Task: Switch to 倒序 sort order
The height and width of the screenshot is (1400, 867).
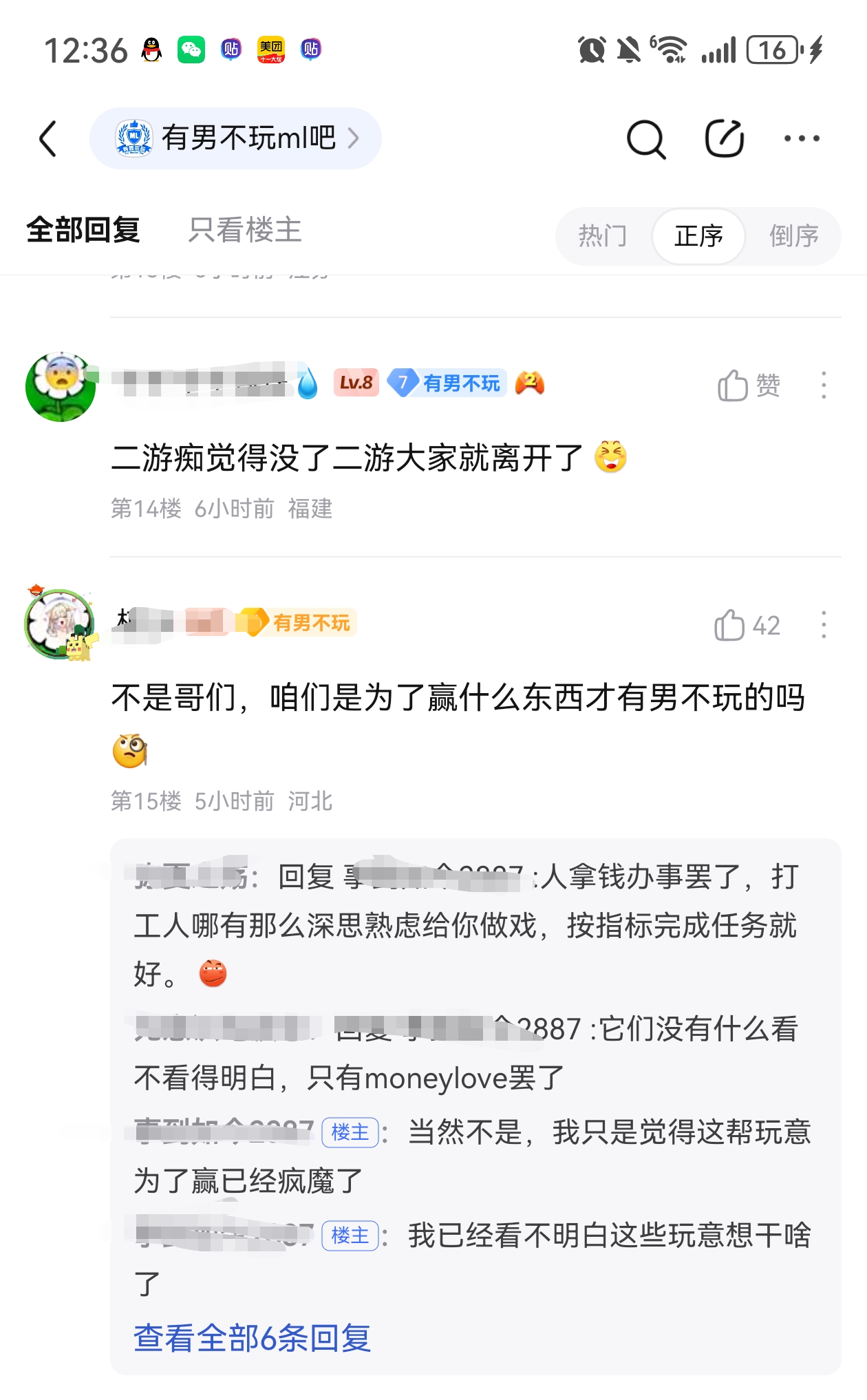Action: coord(793,236)
